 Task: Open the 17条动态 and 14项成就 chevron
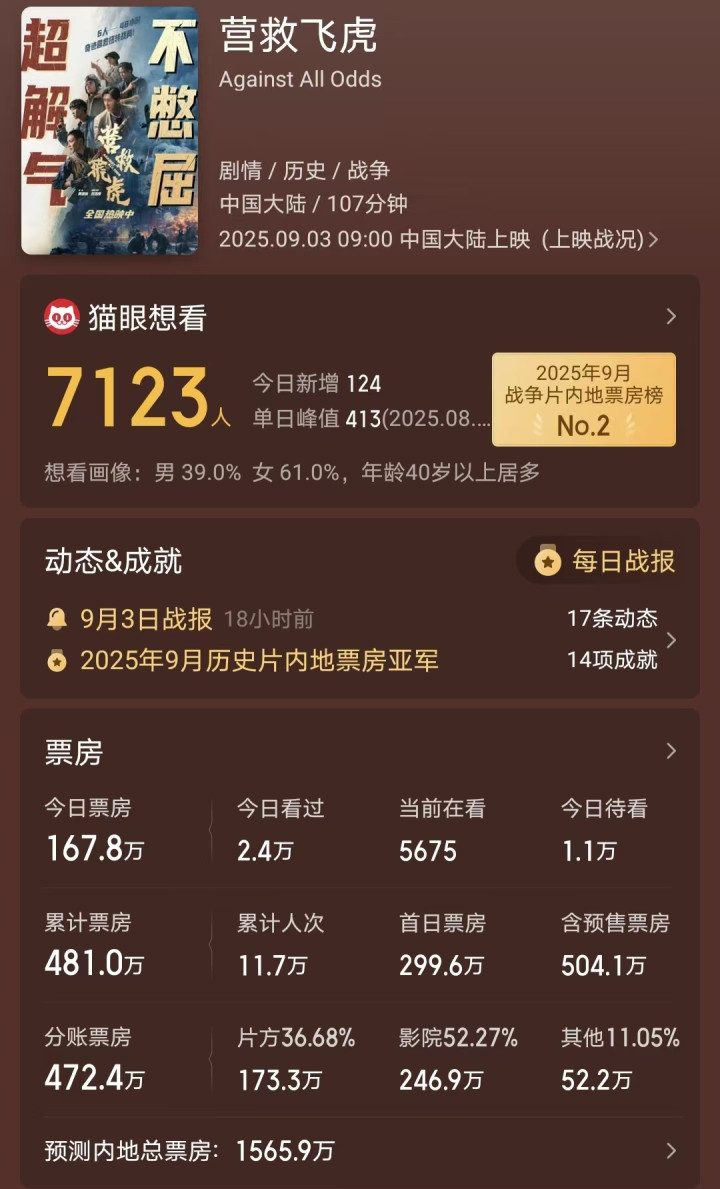point(671,640)
